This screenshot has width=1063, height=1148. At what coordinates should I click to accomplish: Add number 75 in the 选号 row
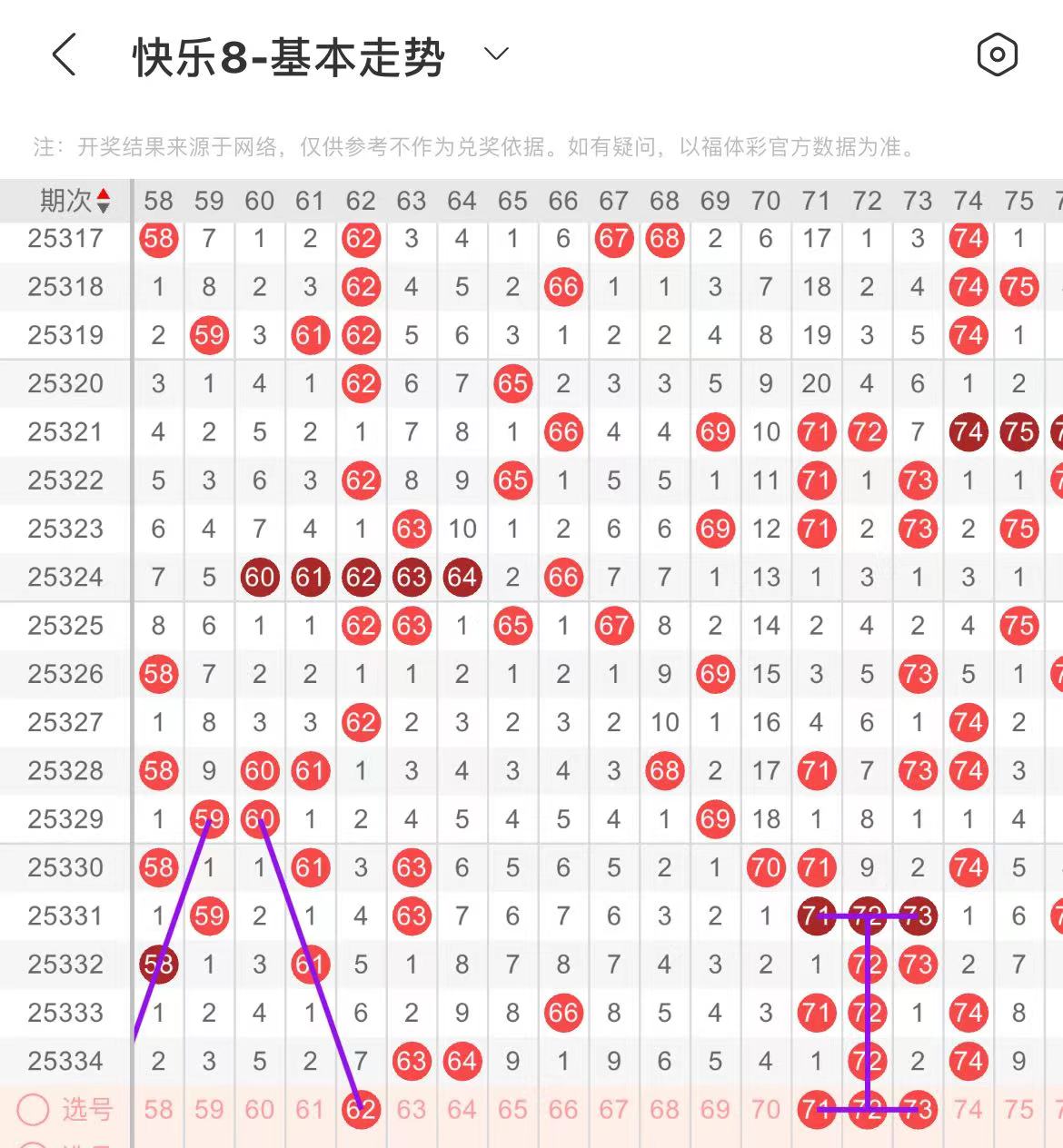[1018, 1109]
